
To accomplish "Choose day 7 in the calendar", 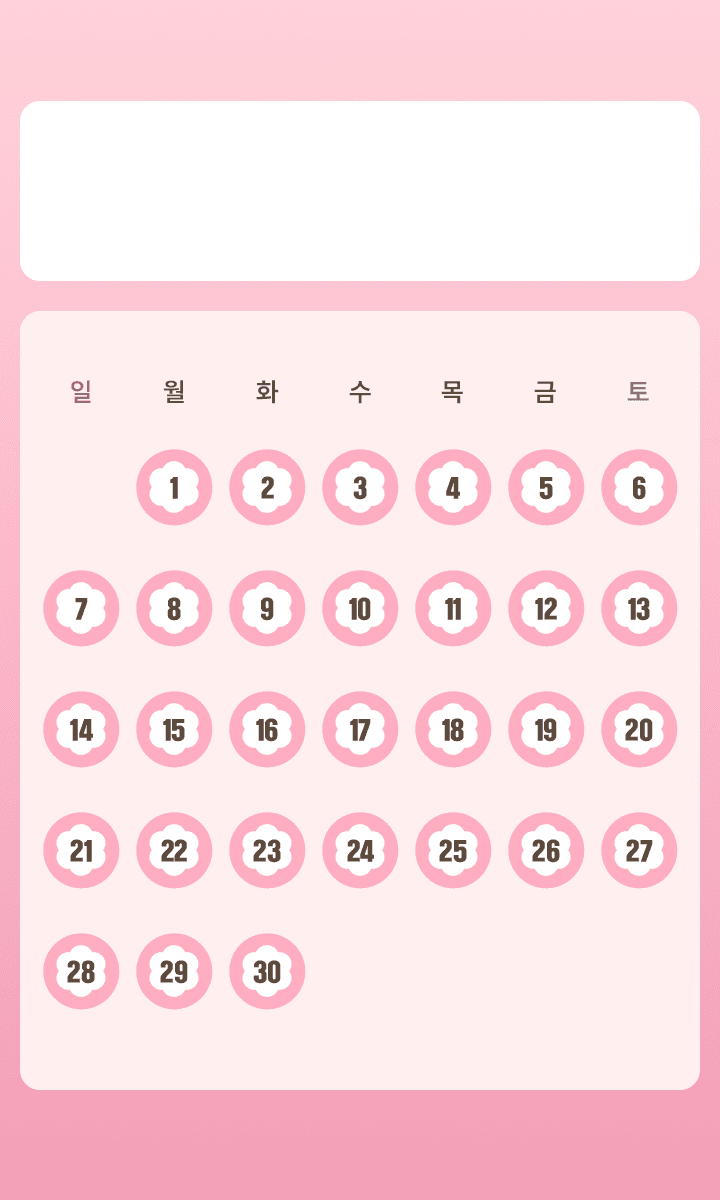I will coord(81,609).
